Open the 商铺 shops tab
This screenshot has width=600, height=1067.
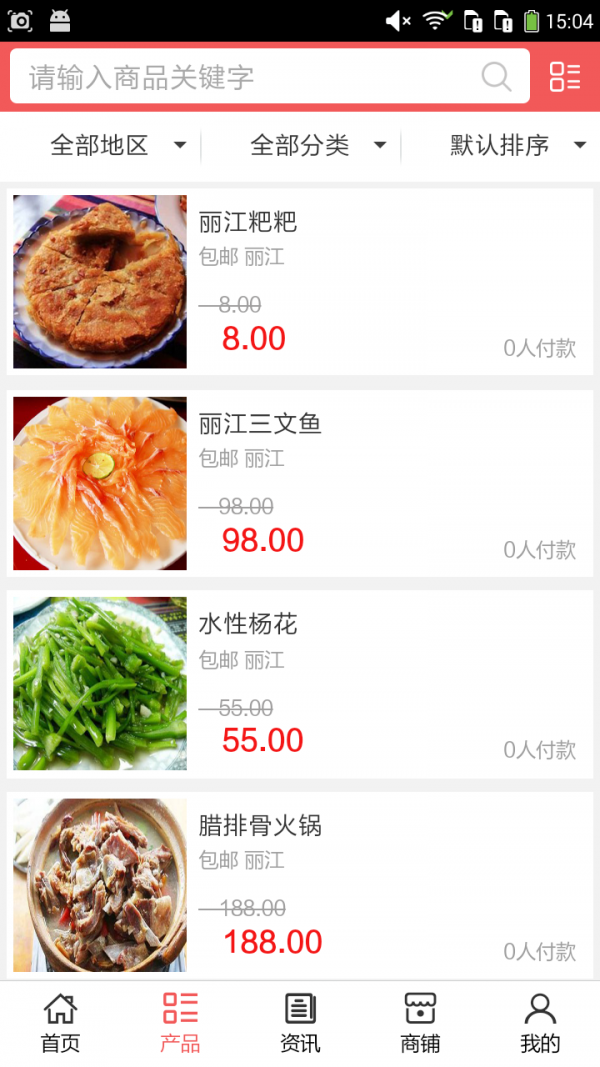[420, 1023]
